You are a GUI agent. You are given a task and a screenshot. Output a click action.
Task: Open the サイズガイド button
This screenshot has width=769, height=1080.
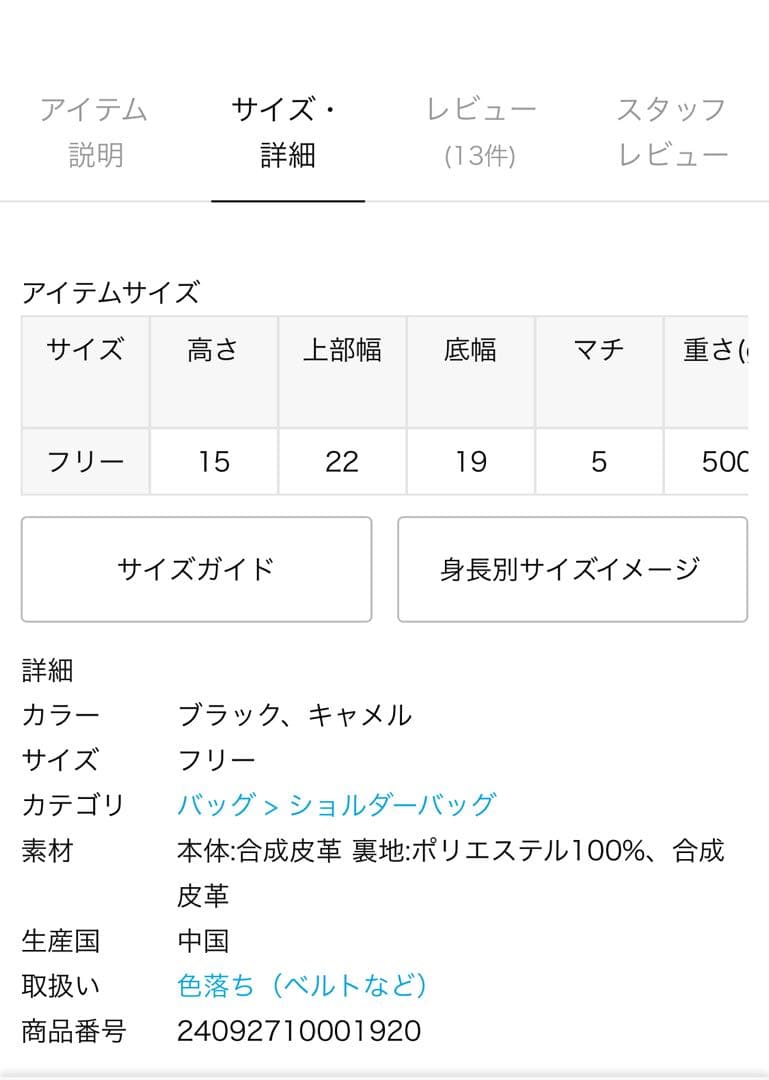pyautogui.click(x=196, y=569)
